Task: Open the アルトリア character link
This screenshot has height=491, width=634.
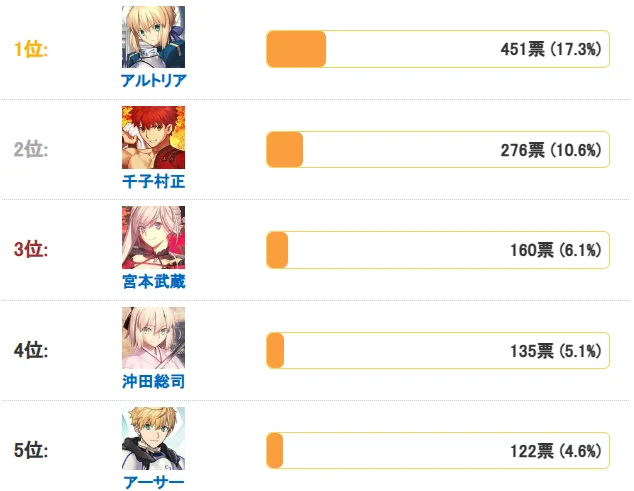Action: point(153,81)
